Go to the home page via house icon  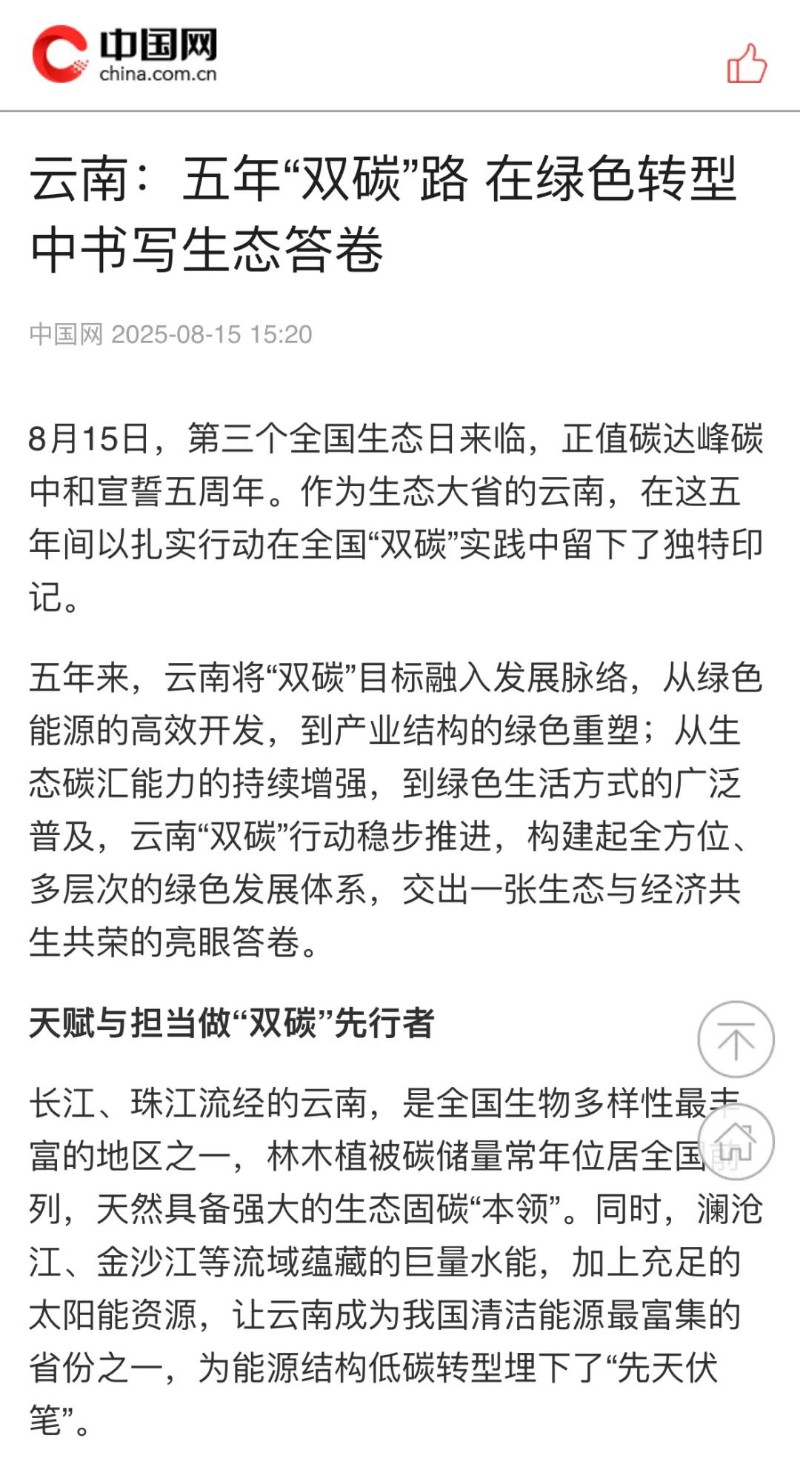tap(736, 1142)
